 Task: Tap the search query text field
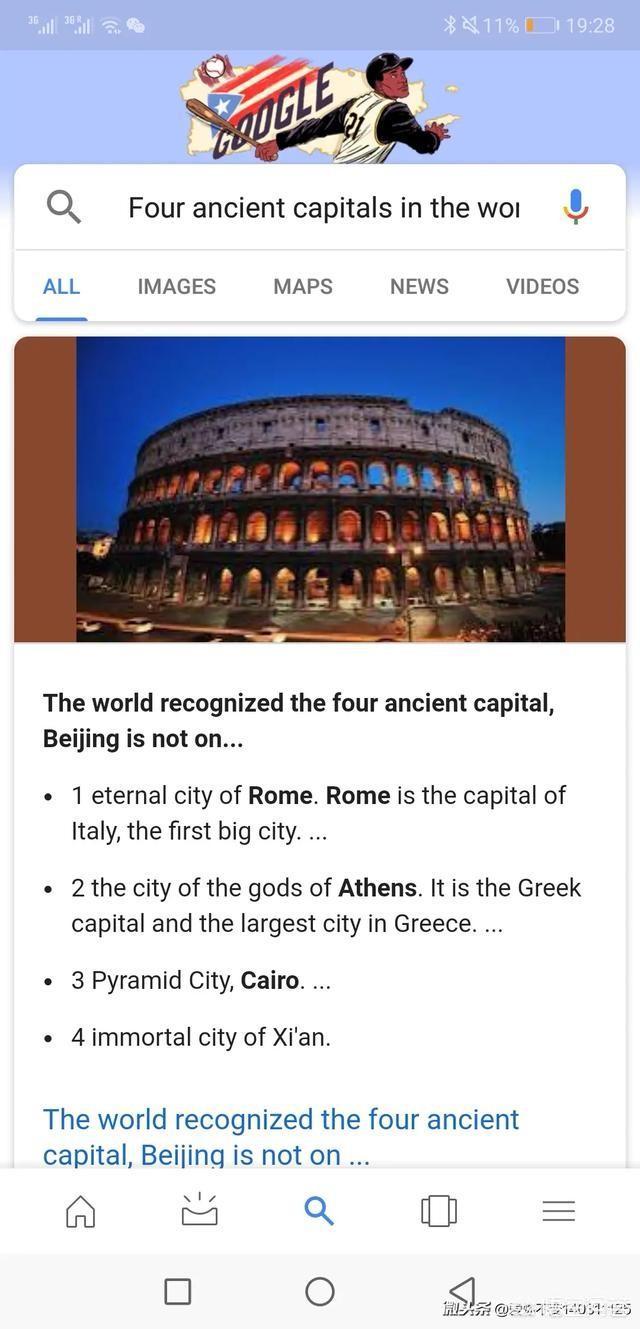(x=323, y=208)
